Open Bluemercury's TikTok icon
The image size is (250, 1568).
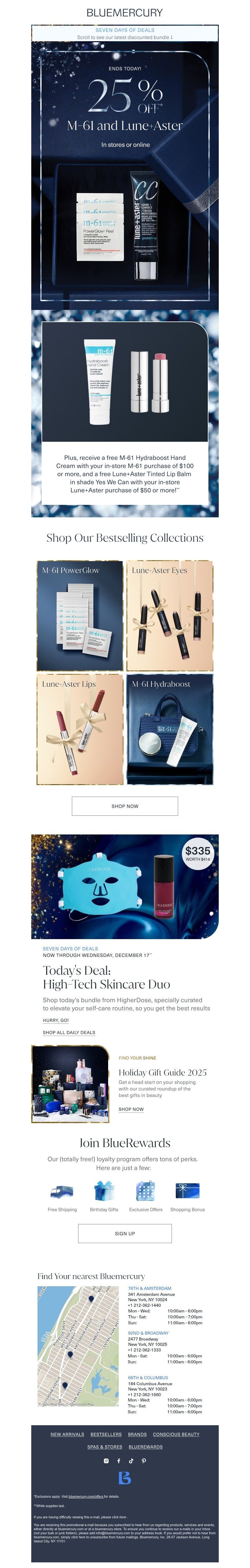131,1460
